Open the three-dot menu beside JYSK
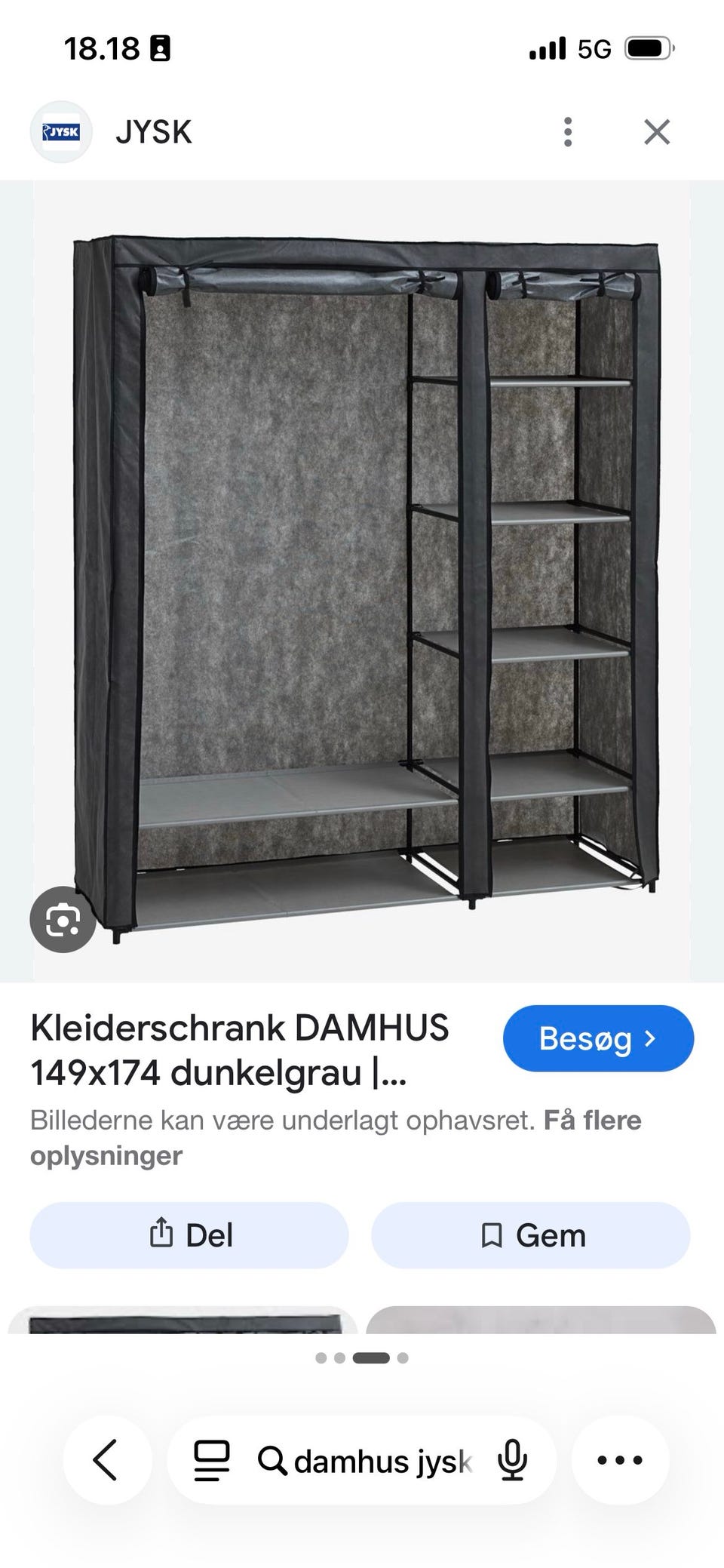Screen dimensions: 724x1568 click(x=568, y=131)
